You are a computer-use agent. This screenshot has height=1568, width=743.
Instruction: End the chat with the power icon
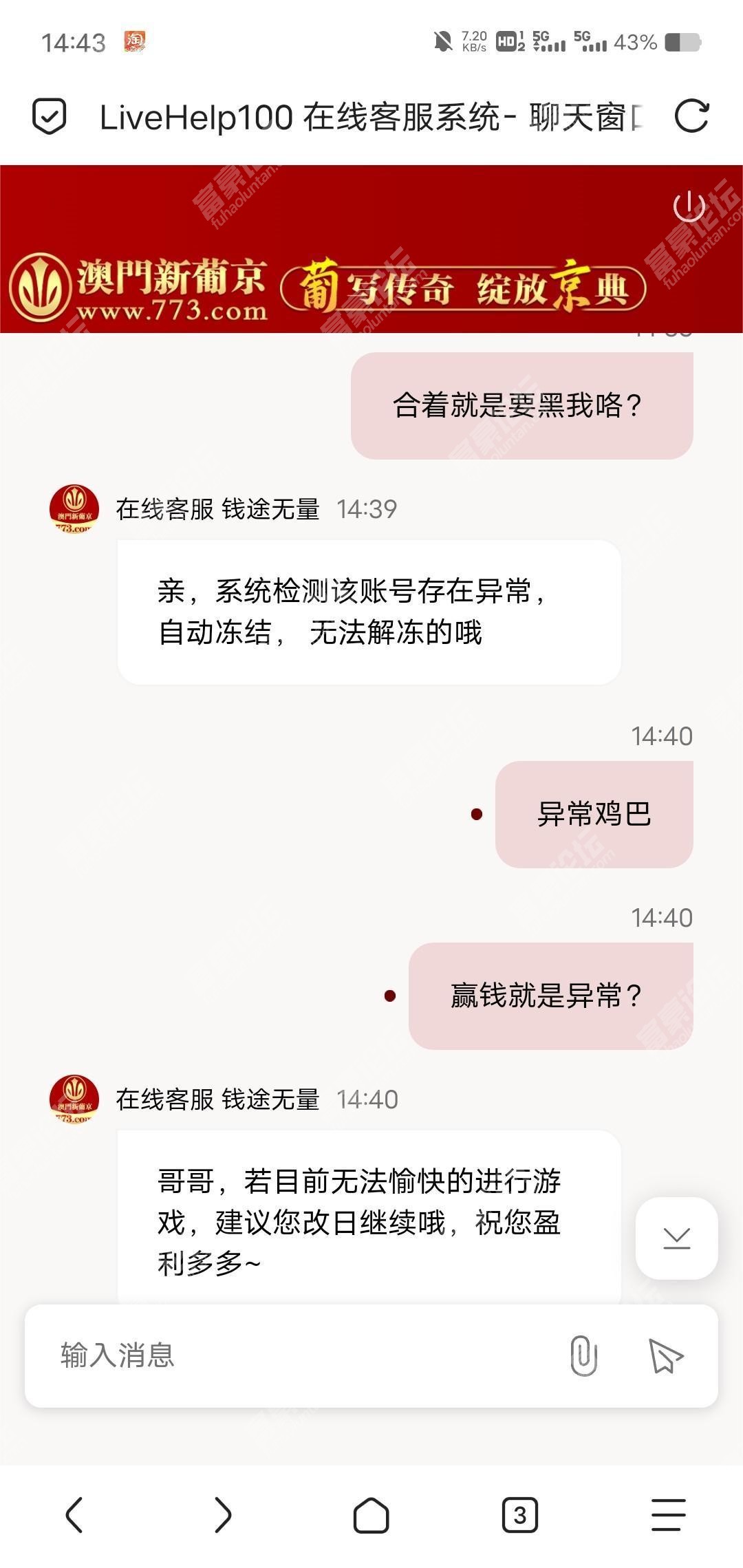(x=689, y=206)
